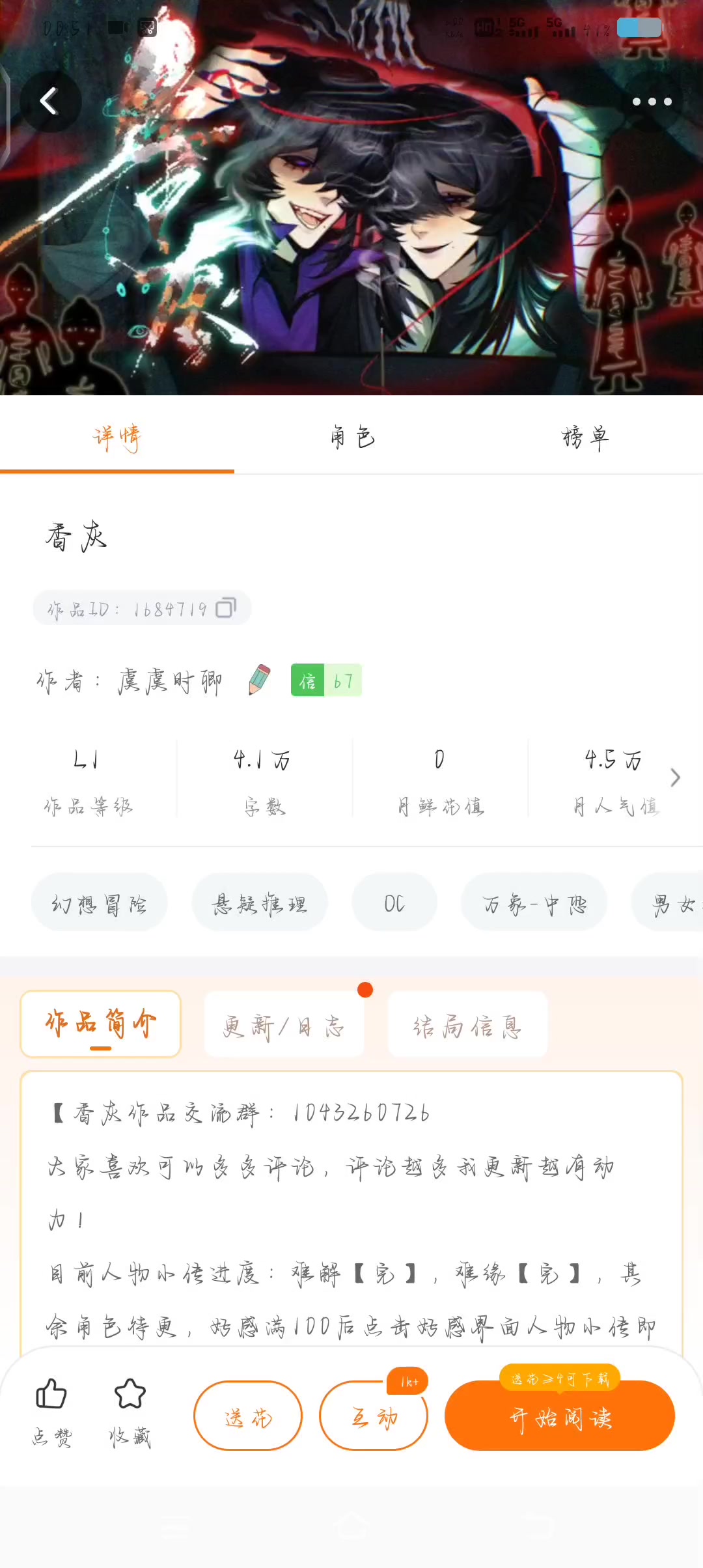
Task: Go back using the top-left arrow
Action: (x=50, y=102)
